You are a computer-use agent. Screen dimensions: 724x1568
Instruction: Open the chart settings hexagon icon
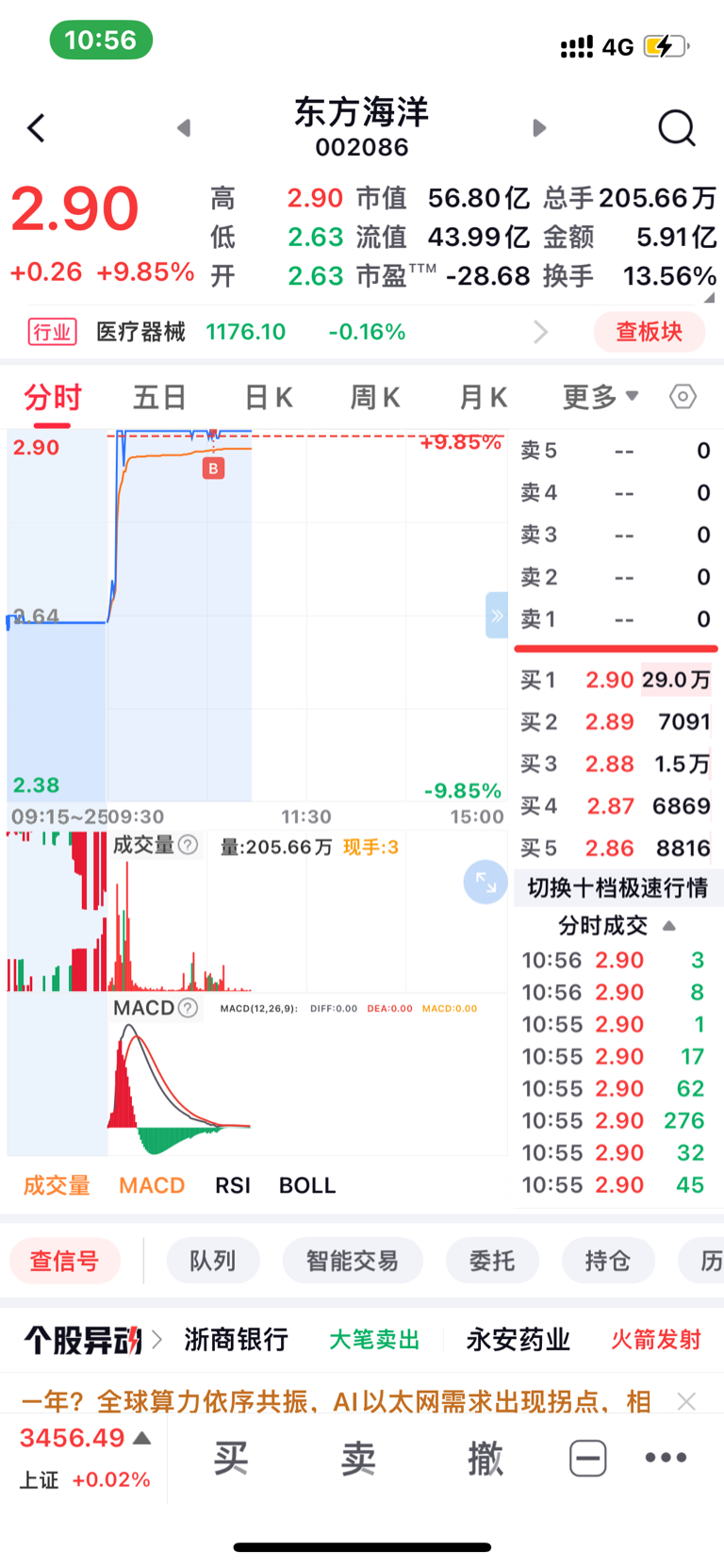tap(683, 397)
